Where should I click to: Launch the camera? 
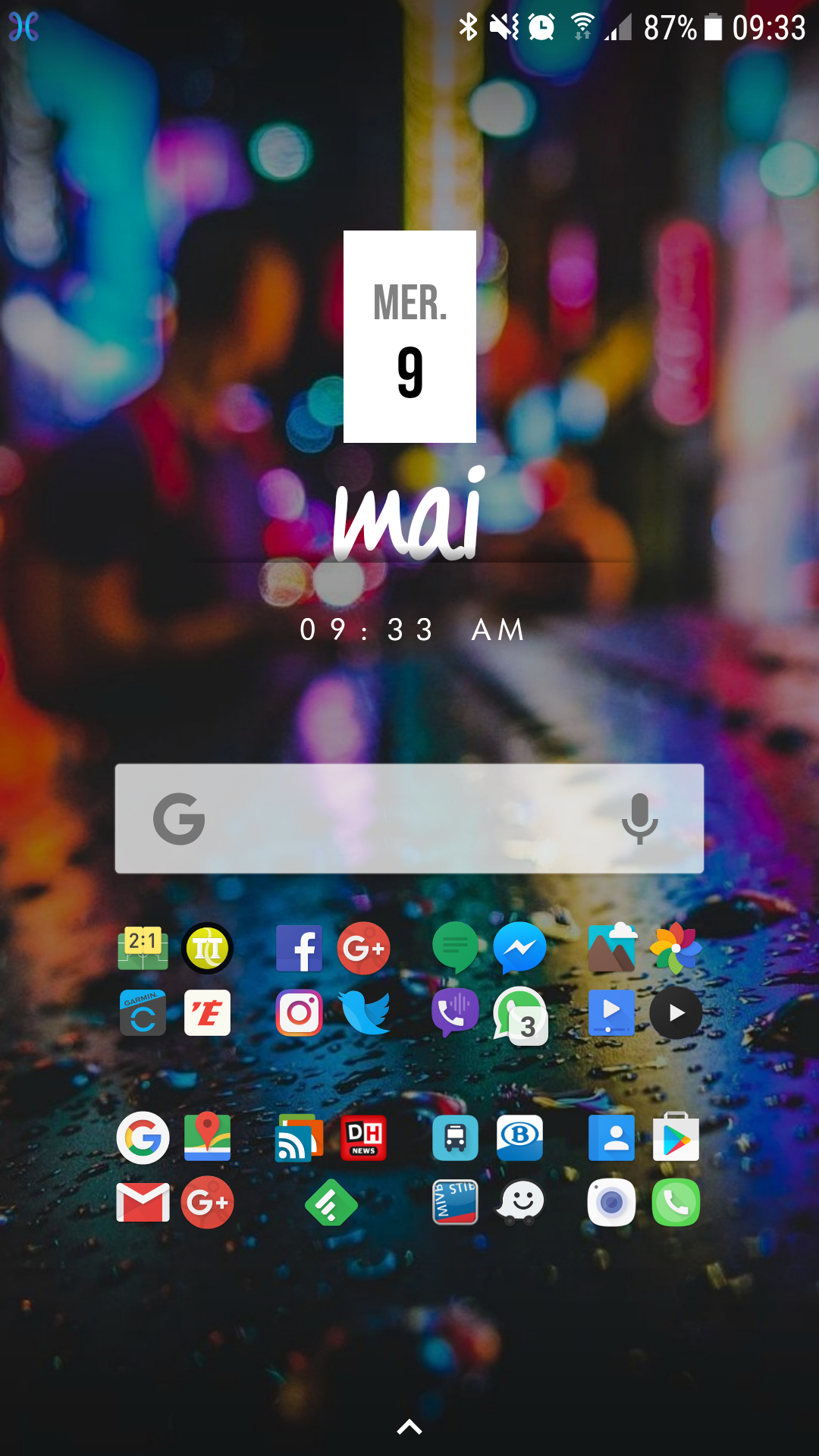point(611,1203)
